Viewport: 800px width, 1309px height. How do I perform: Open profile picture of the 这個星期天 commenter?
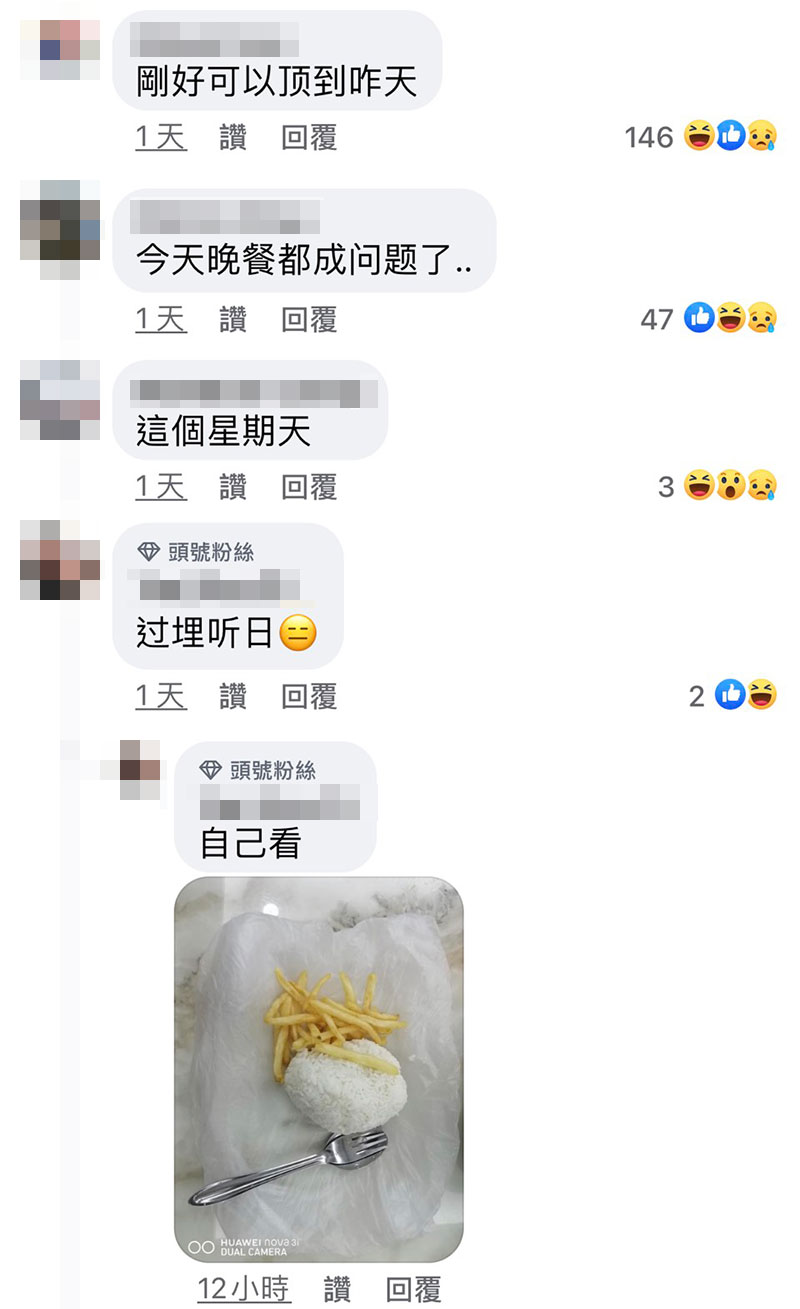point(60,400)
